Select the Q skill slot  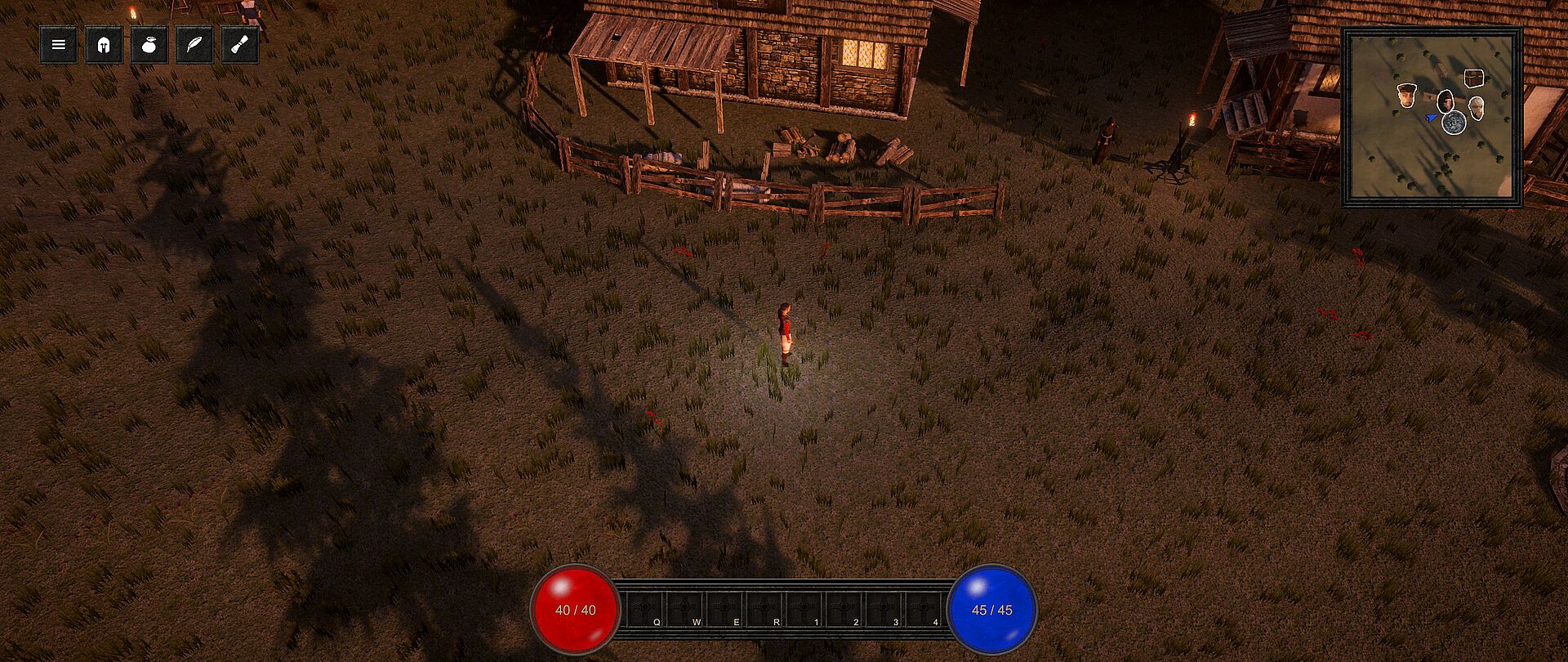(646, 611)
